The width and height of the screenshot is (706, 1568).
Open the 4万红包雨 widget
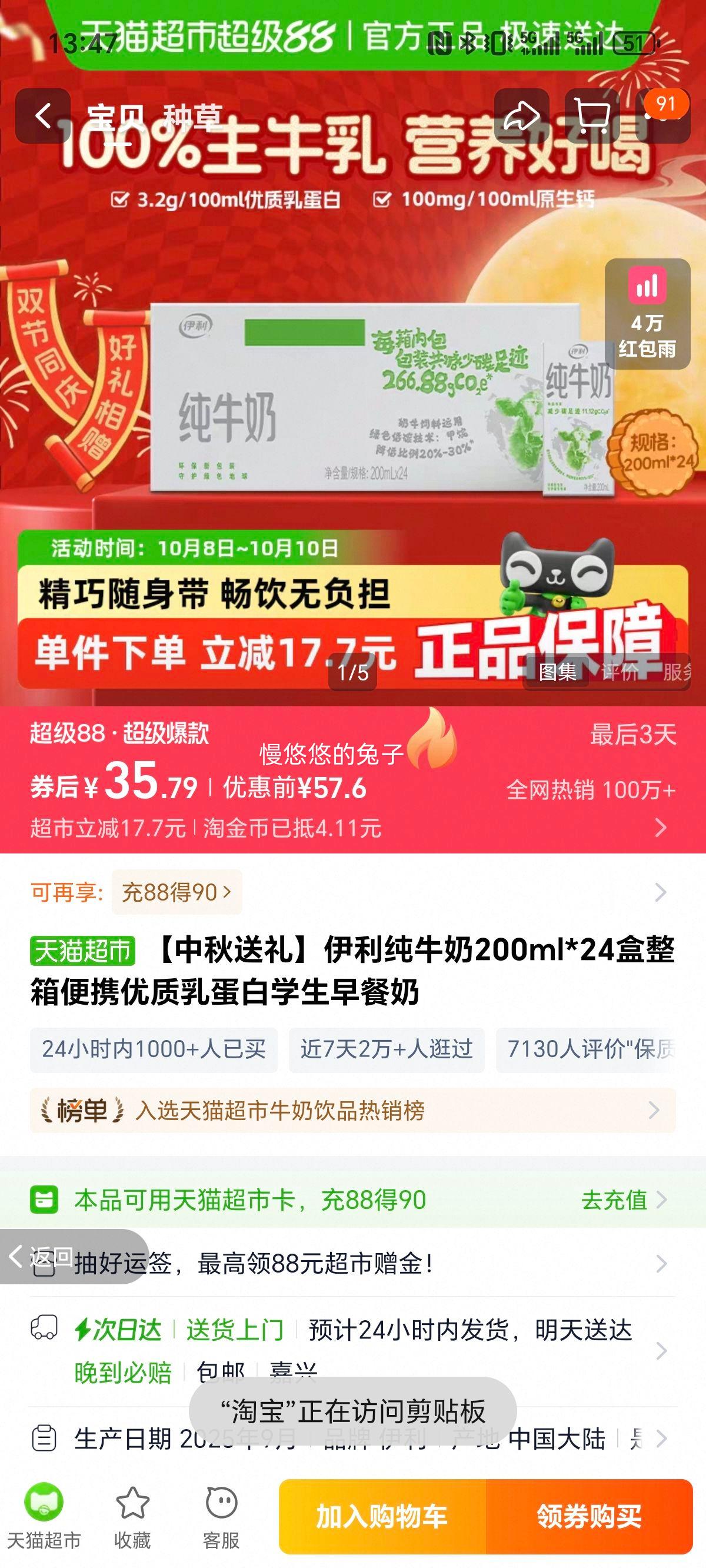coord(647,314)
